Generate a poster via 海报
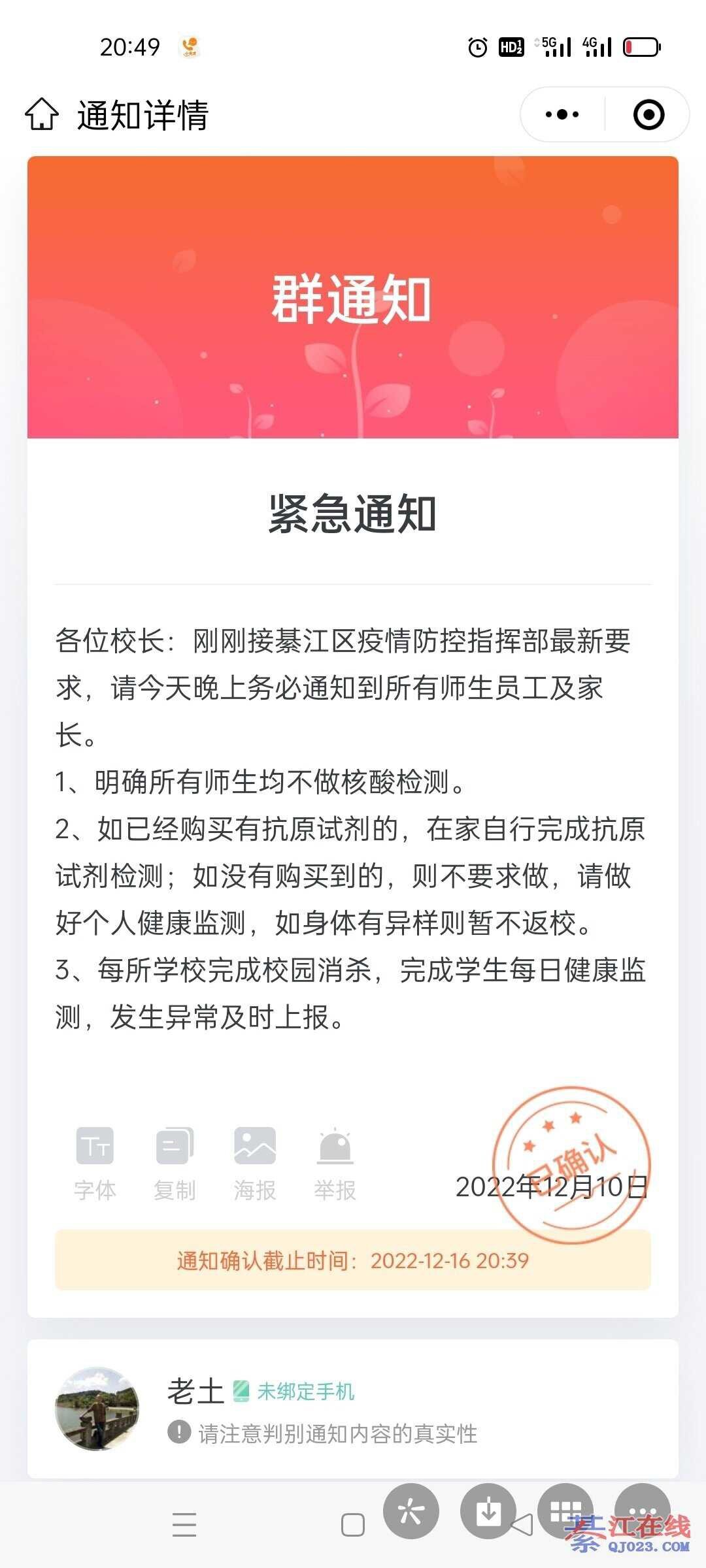The height and width of the screenshot is (1568, 706). click(255, 1164)
